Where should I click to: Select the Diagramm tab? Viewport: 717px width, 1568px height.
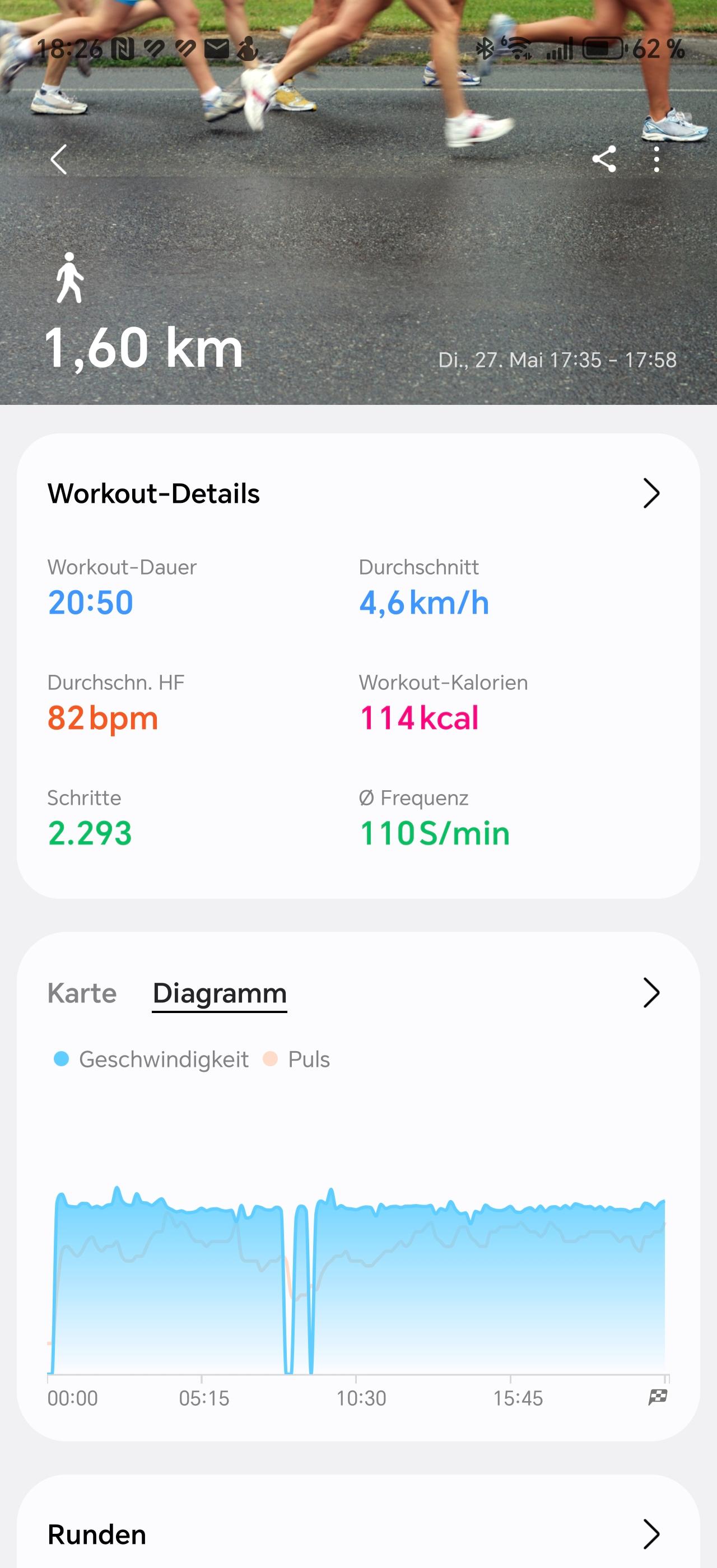219,993
